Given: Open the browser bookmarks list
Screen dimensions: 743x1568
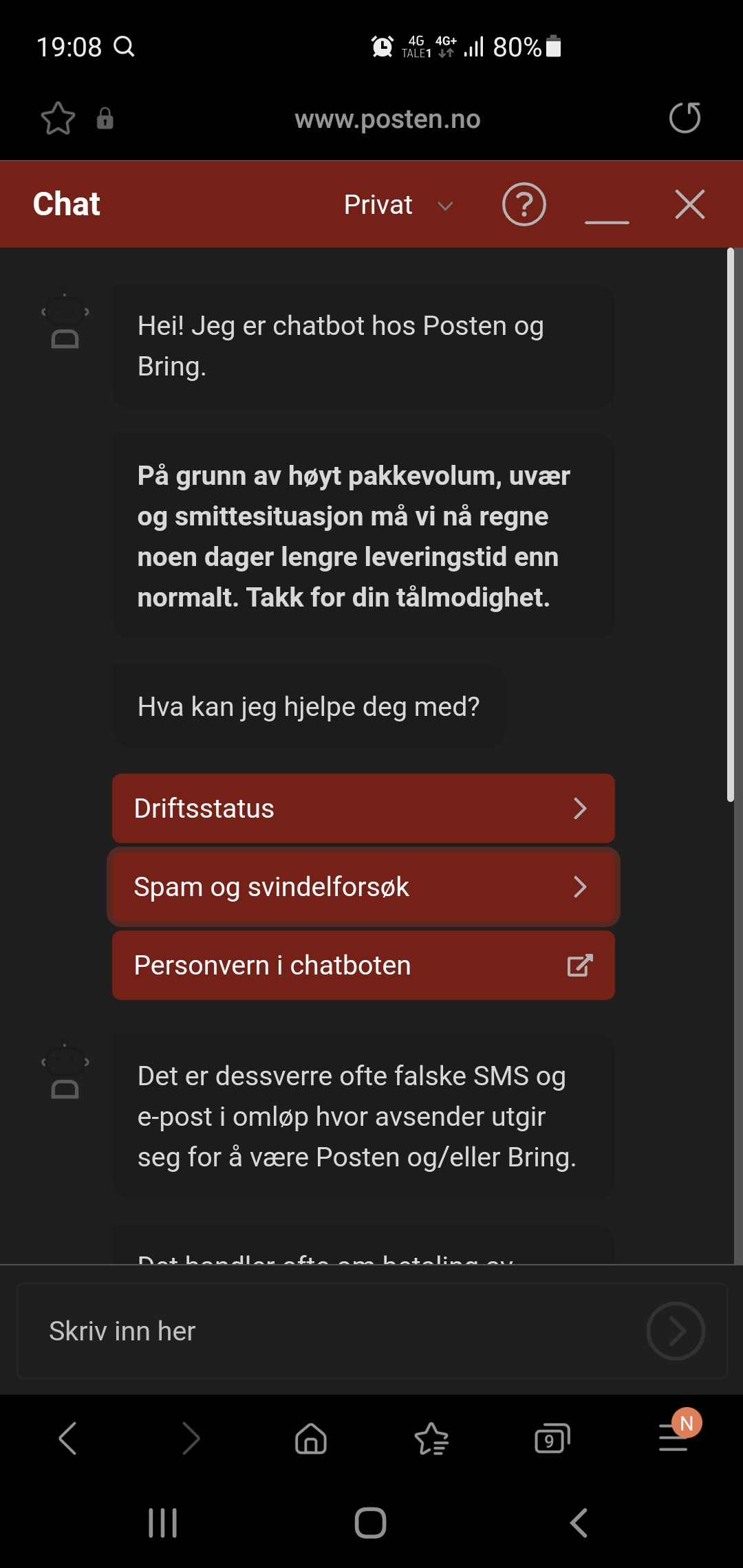Looking at the screenshot, I should (431, 1438).
